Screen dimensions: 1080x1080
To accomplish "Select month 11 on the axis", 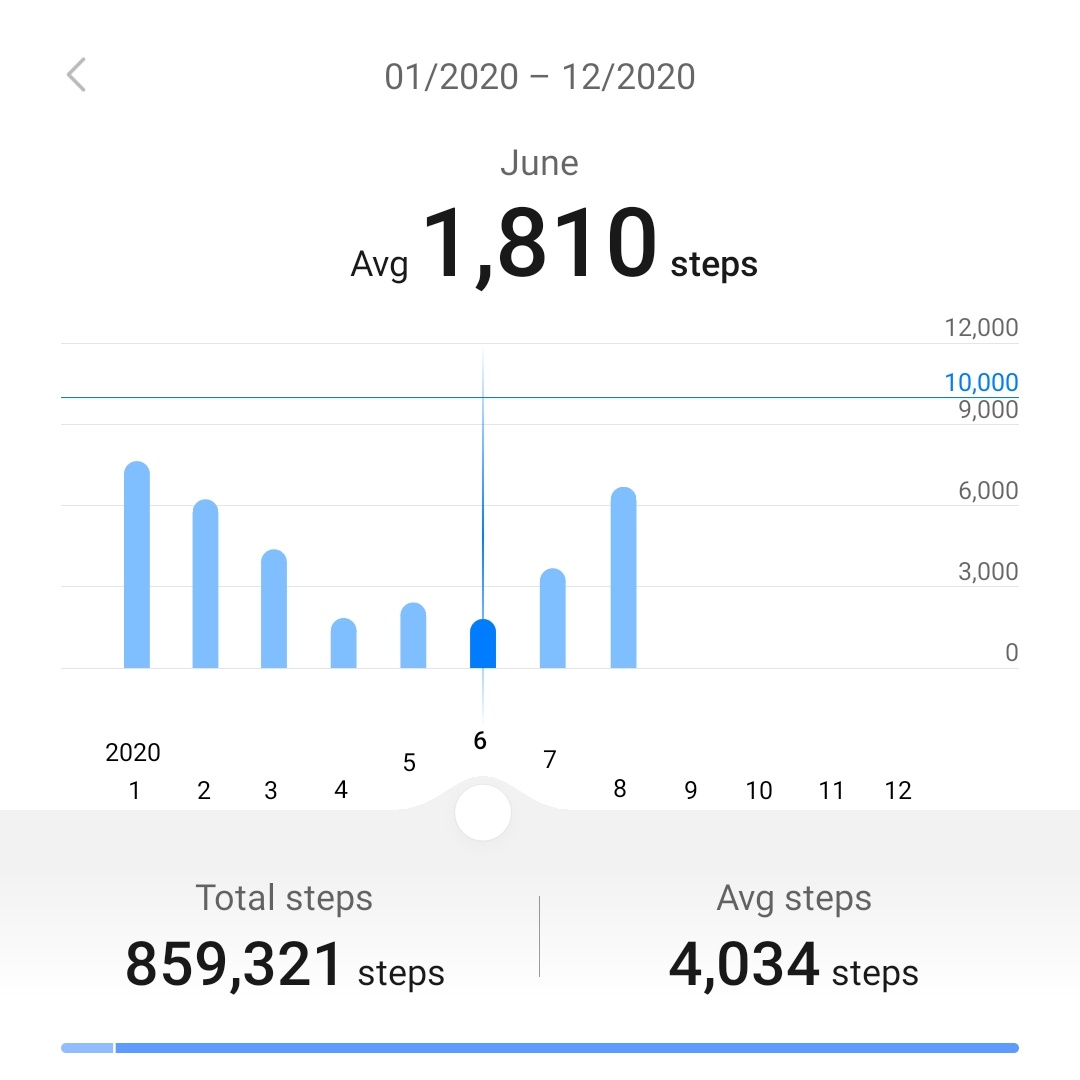I will coord(831,791).
